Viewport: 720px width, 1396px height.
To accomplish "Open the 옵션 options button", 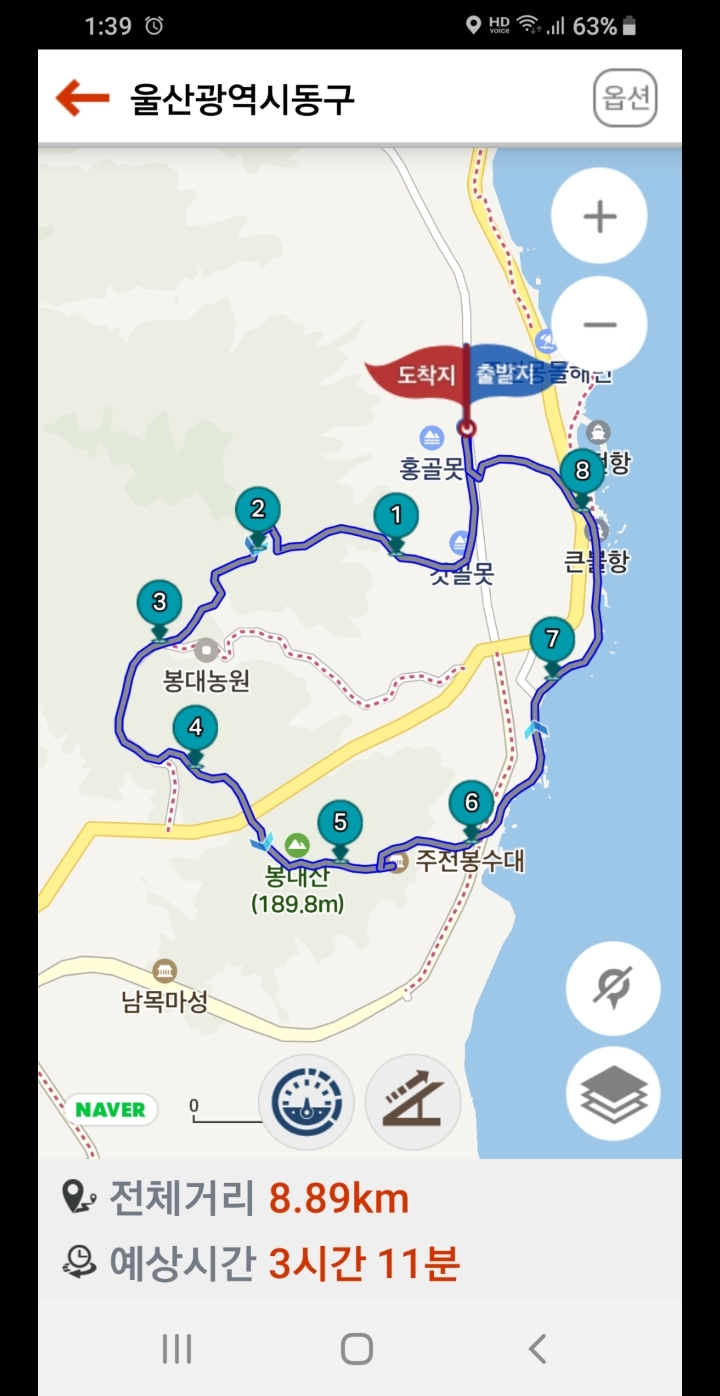I will (x=625, y=98).
